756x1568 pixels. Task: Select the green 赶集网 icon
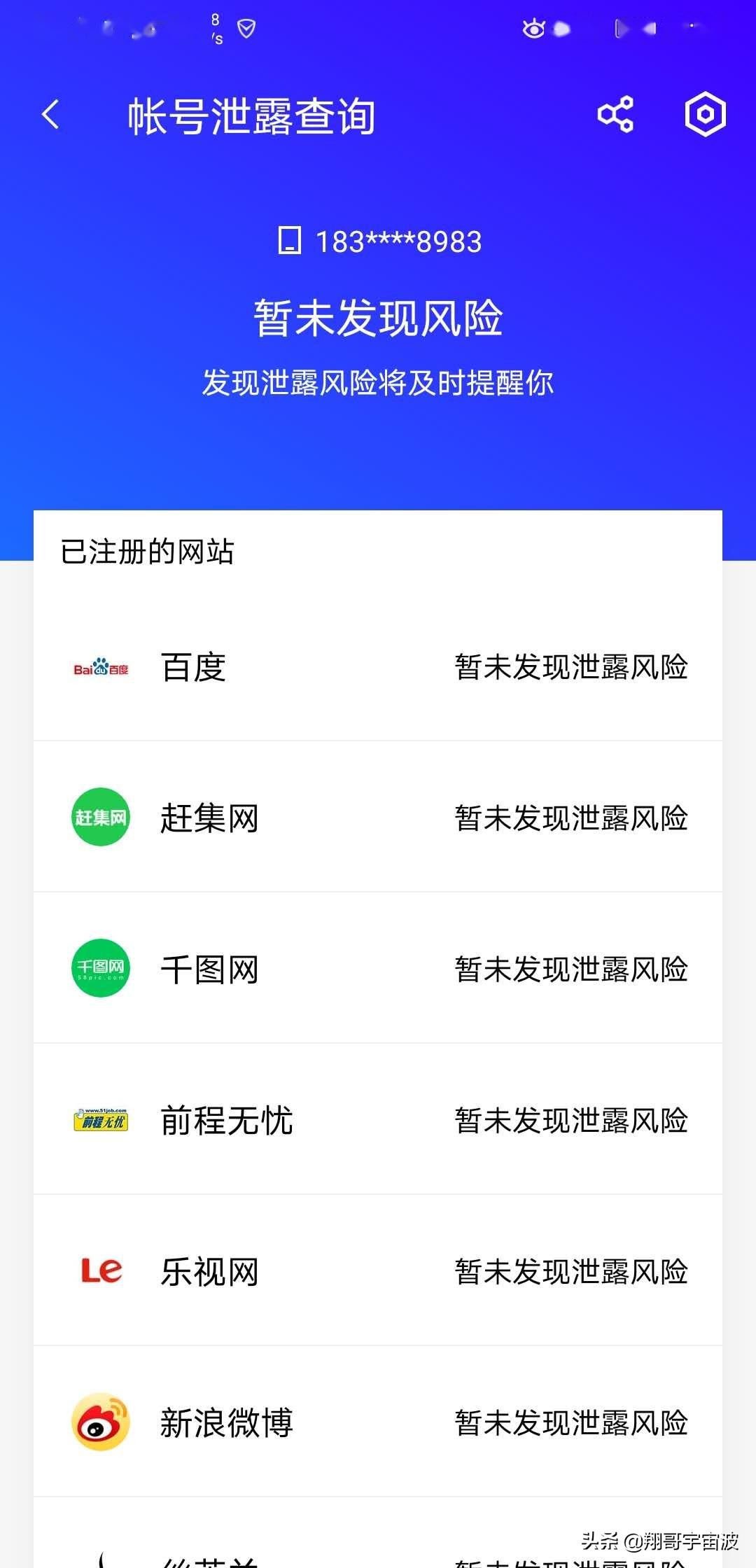(99, 818)
